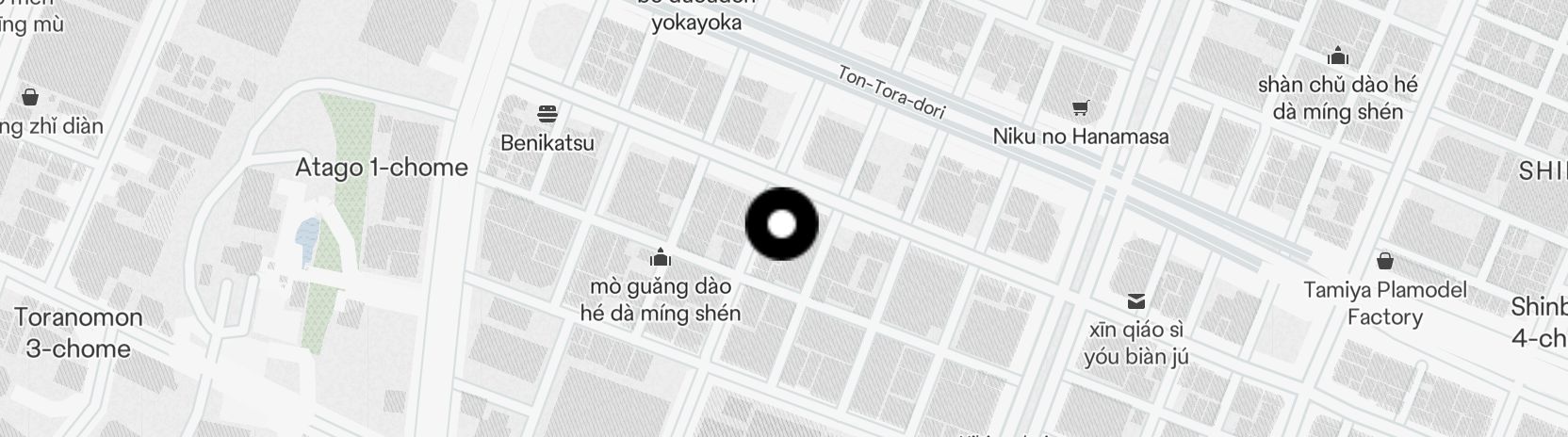Tap the black location pin marker
1568x437 pixels.
click(781, 224)
